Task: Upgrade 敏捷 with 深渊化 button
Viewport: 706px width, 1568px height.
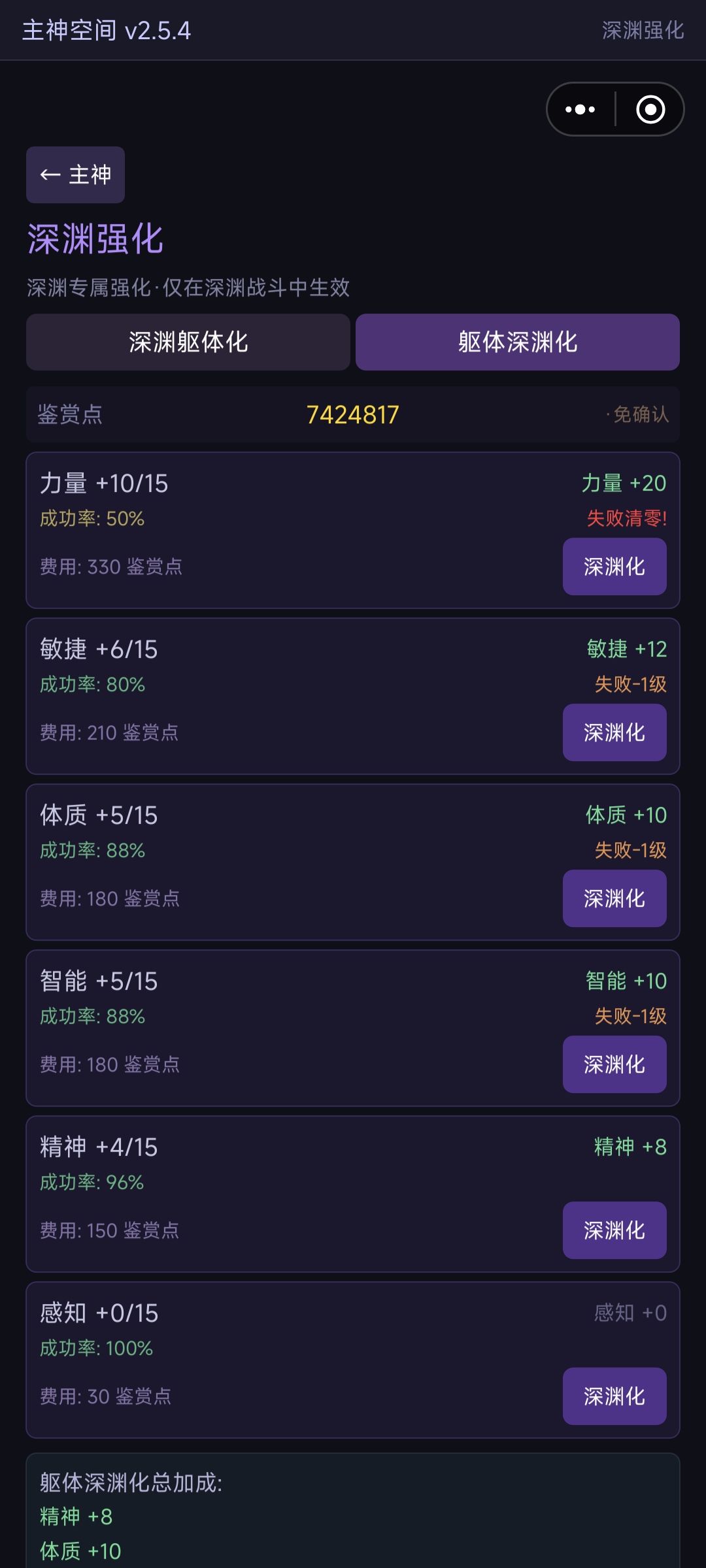Action: pos(614,732)
